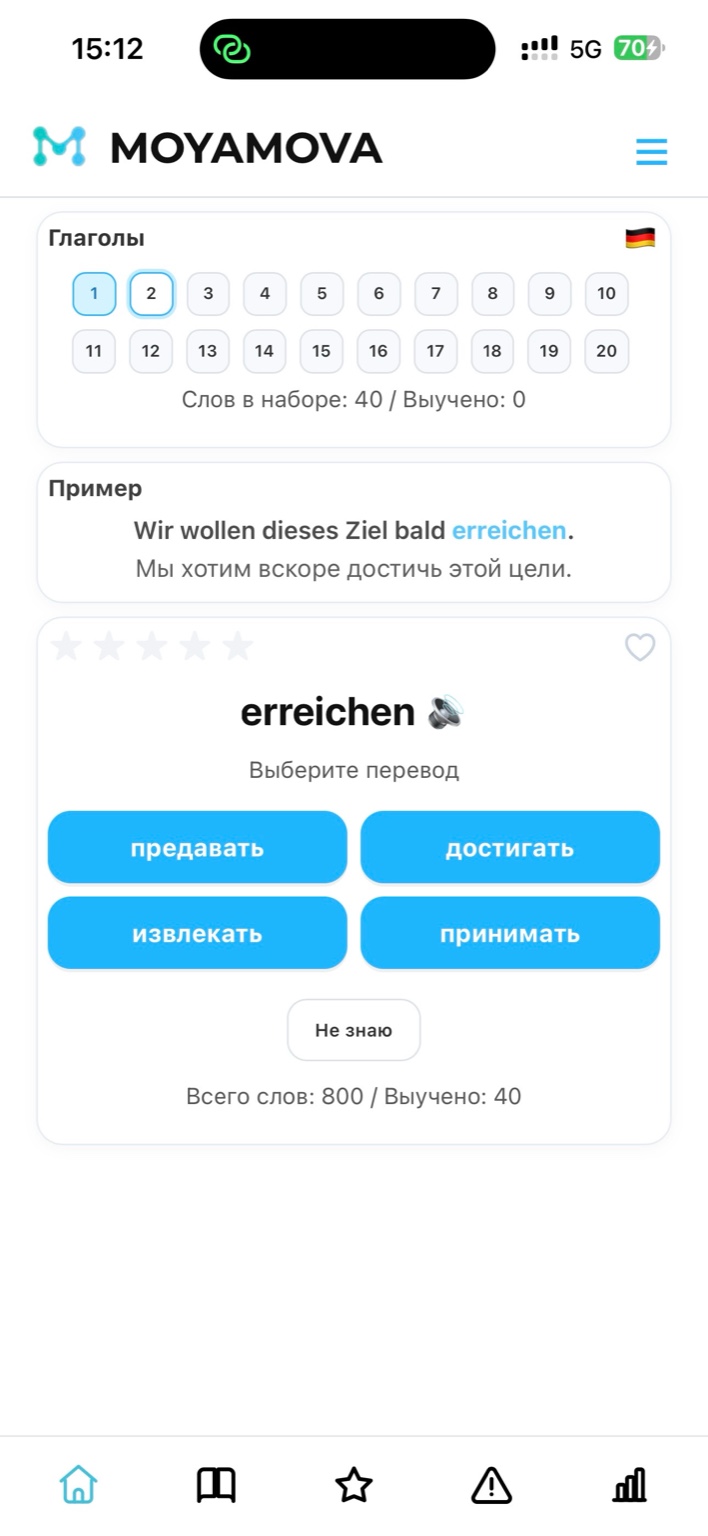Choose the translation «достигать»
Screen dimensions: 708x1536
click(510, 848)
